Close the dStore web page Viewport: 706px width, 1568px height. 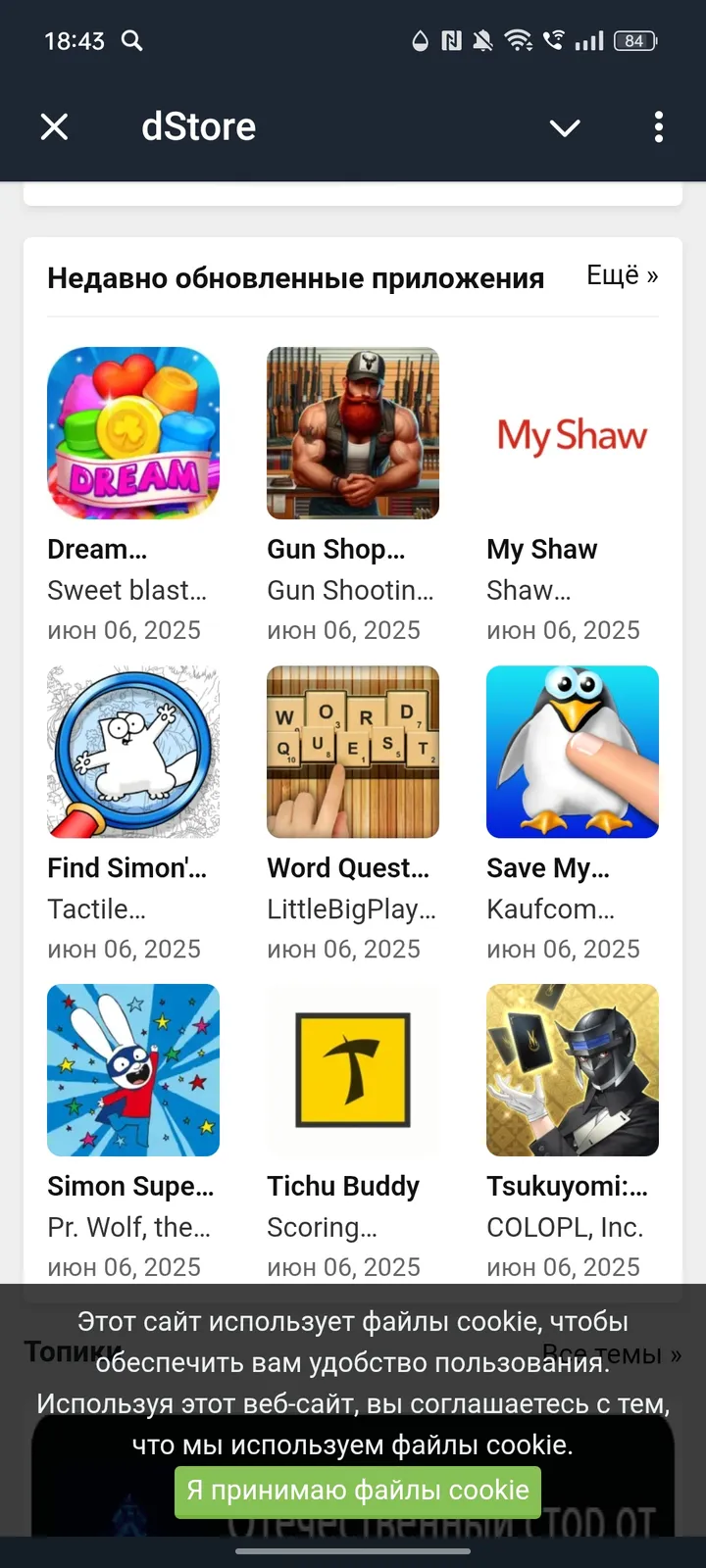click(55, 126)
